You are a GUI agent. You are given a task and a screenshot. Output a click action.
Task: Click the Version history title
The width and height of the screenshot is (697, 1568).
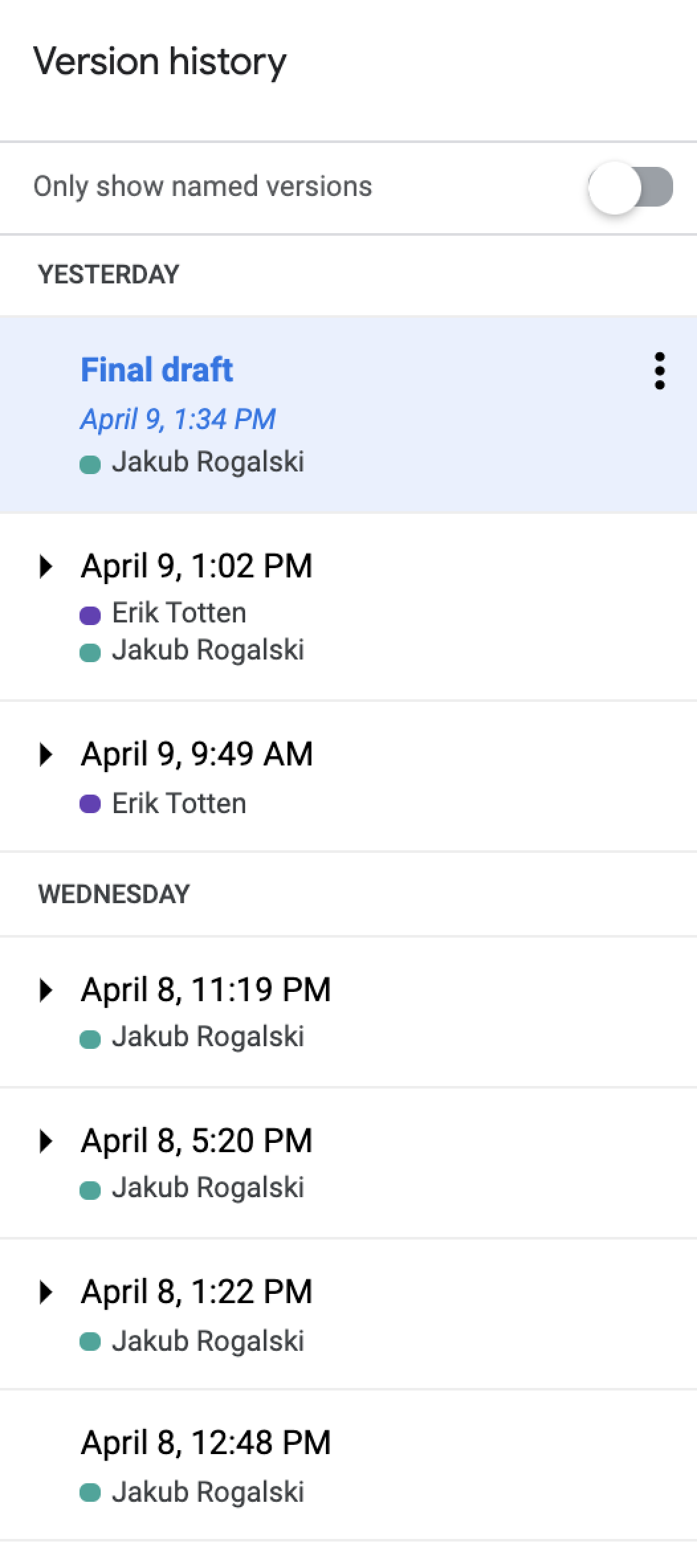[x=160, y=61]
